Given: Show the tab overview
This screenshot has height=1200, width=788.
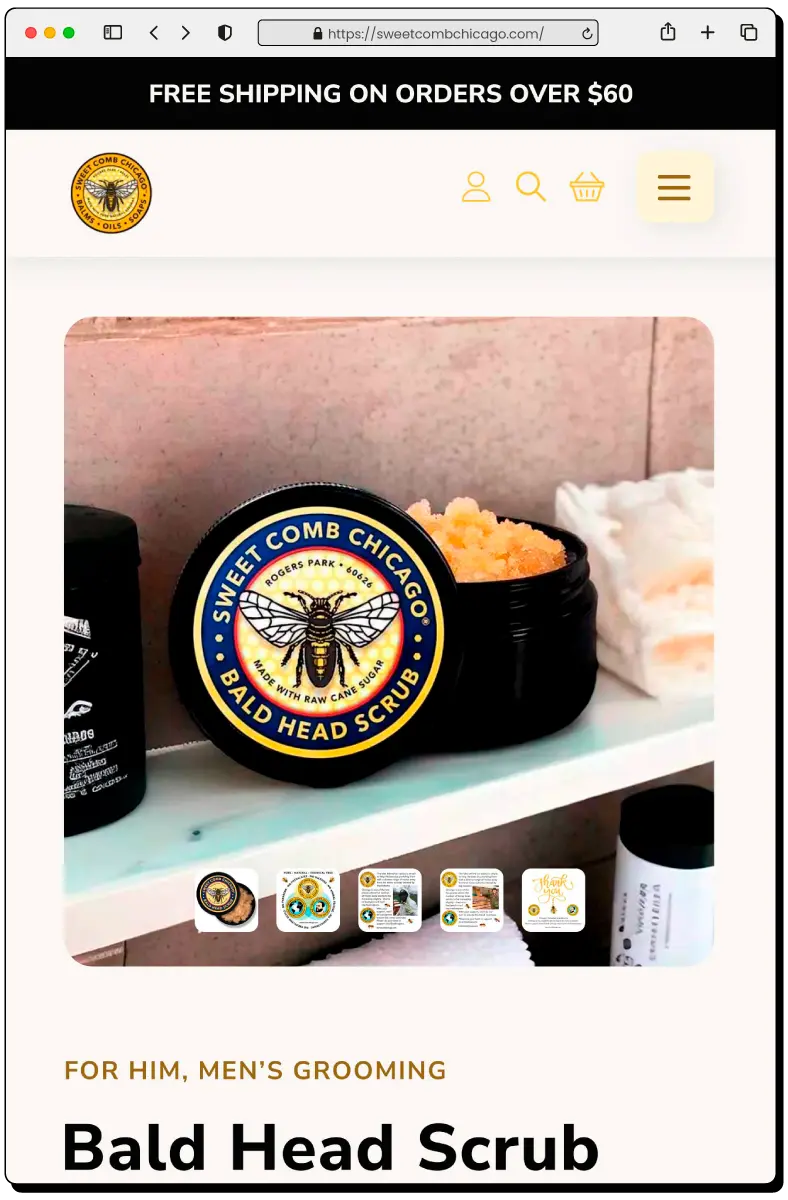Looking at the screenshot, I should [748, 33].
